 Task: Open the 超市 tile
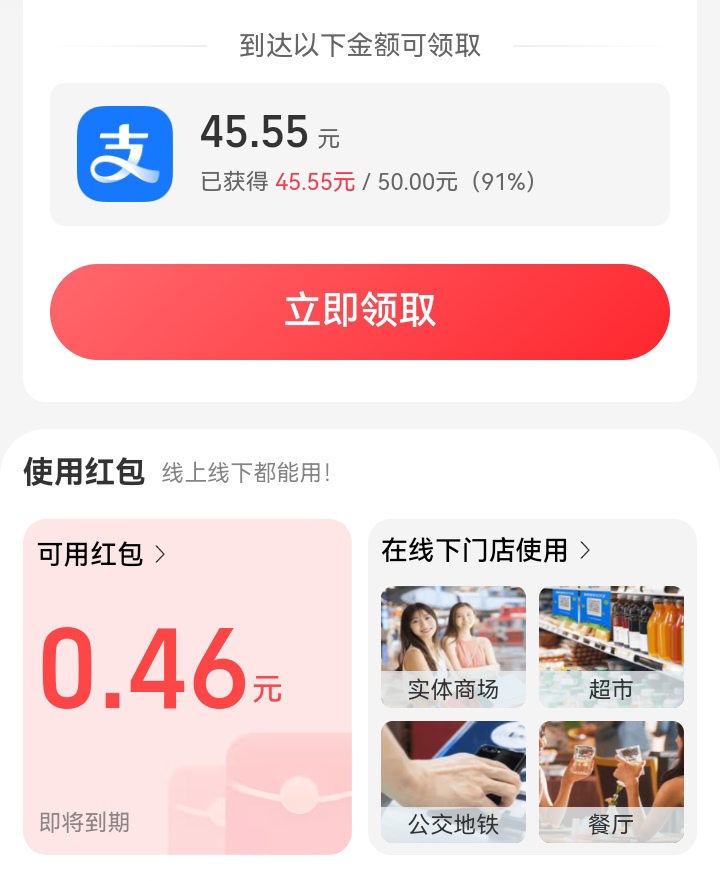tap(611, 647)
